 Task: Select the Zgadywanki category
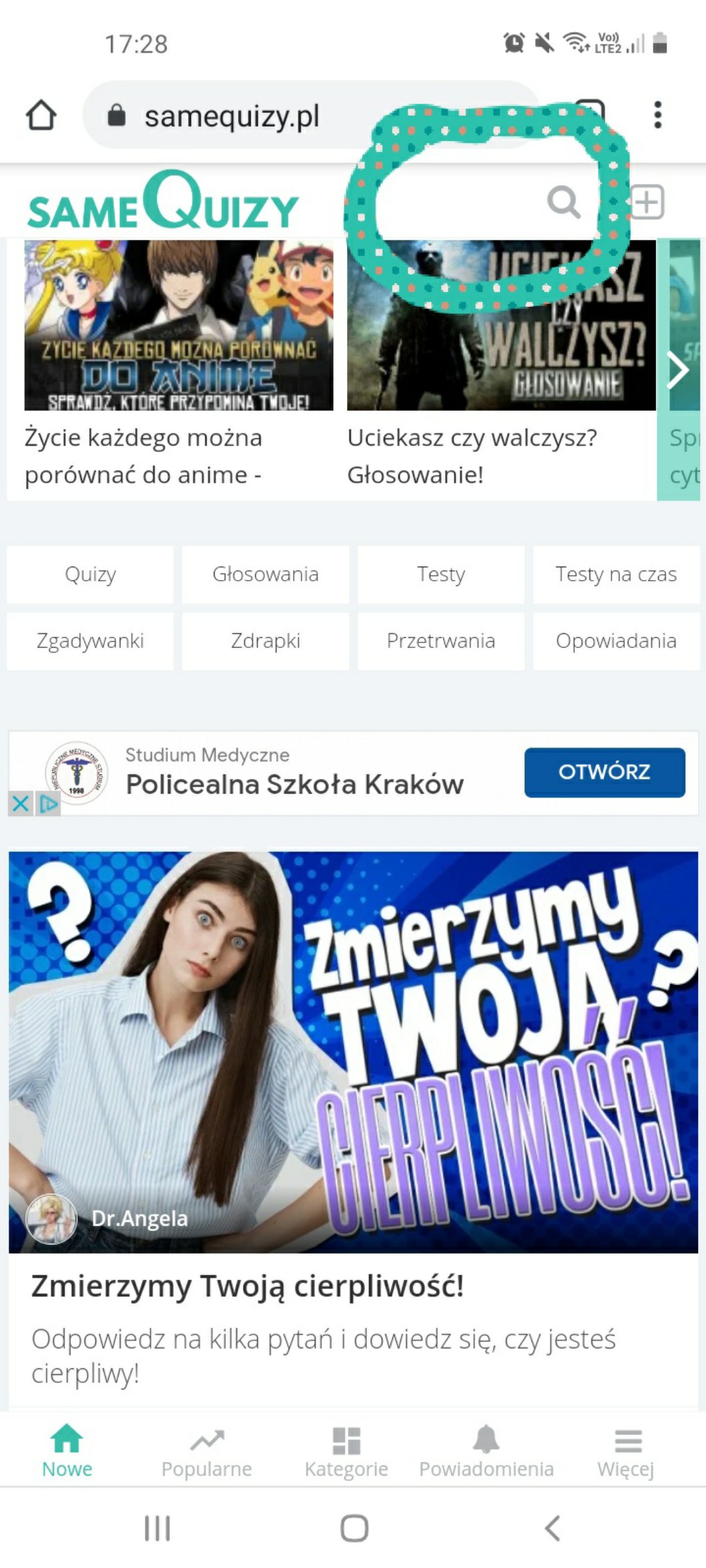(91, 641)
